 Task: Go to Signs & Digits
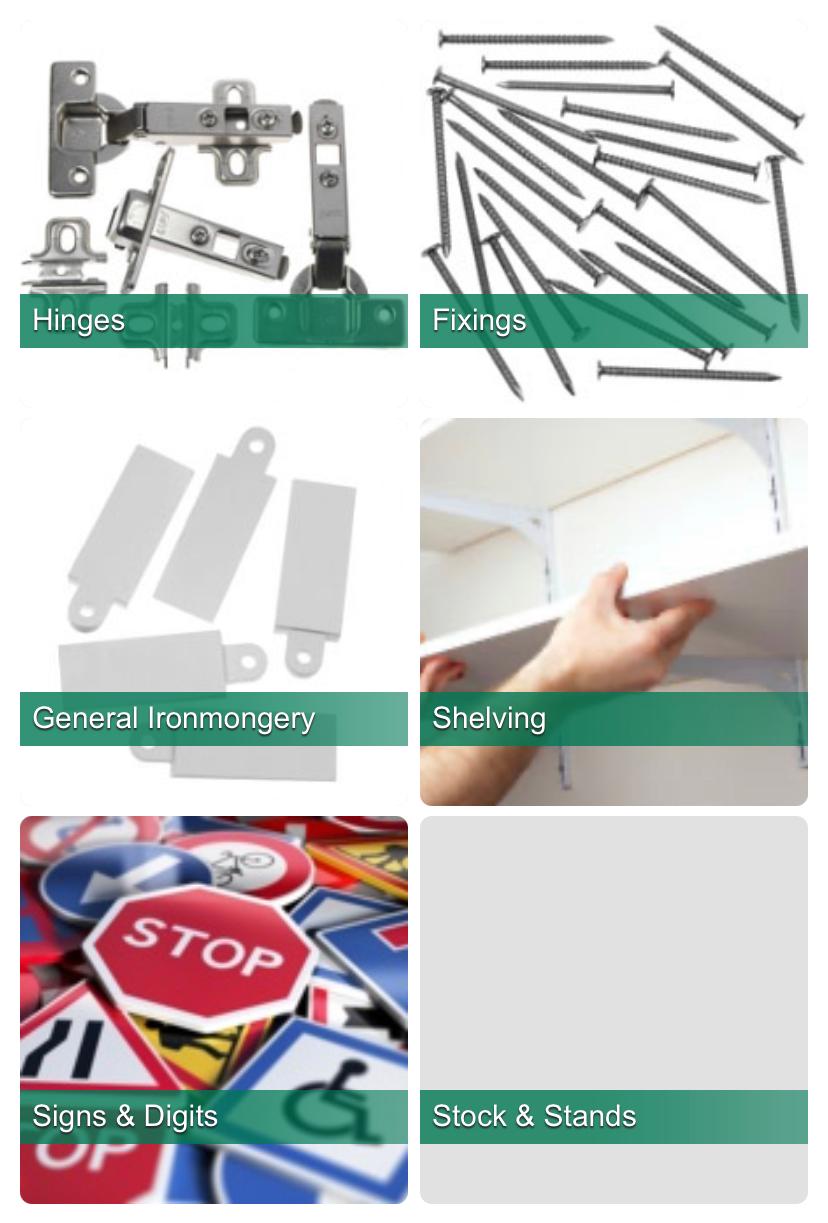point(214,1010)
